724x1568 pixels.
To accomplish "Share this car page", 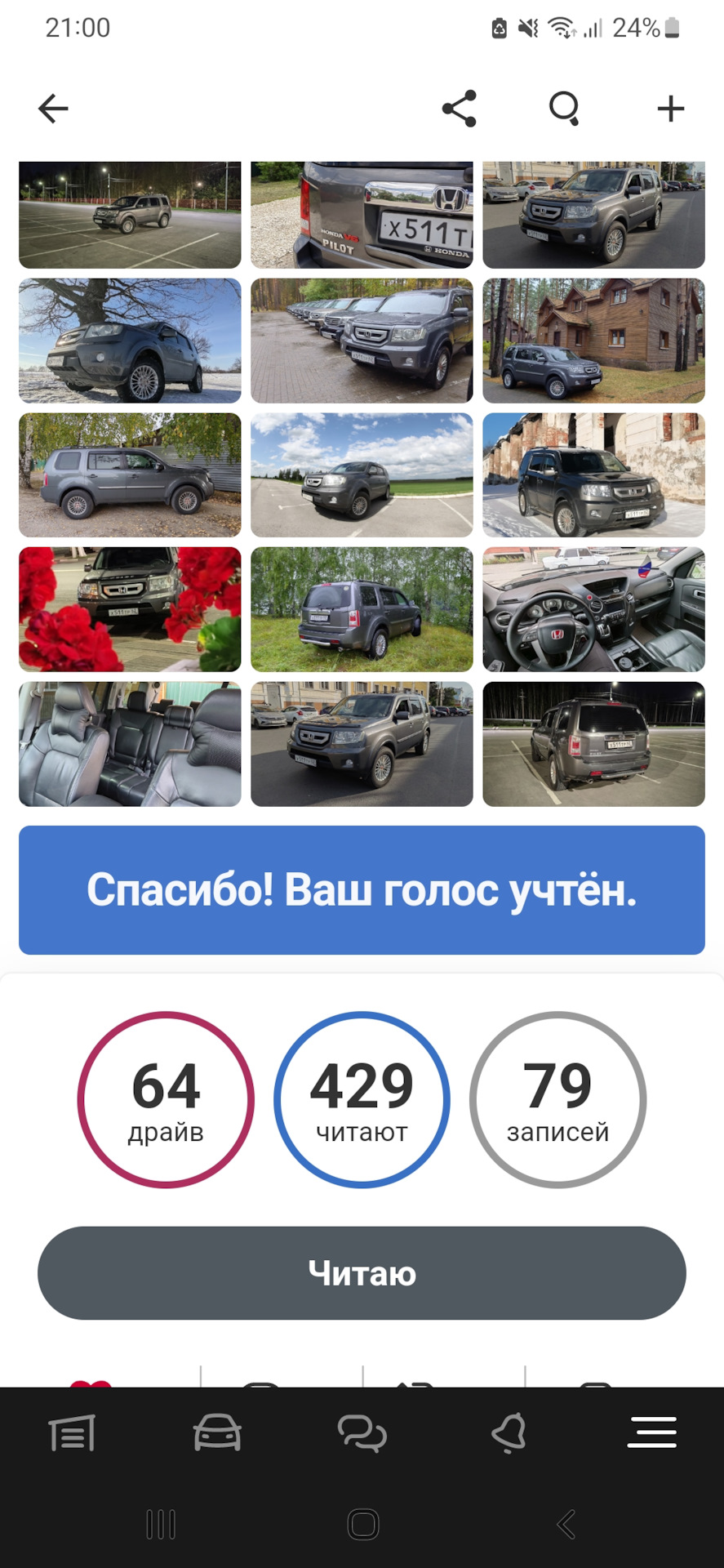I will tap(459, 109).
